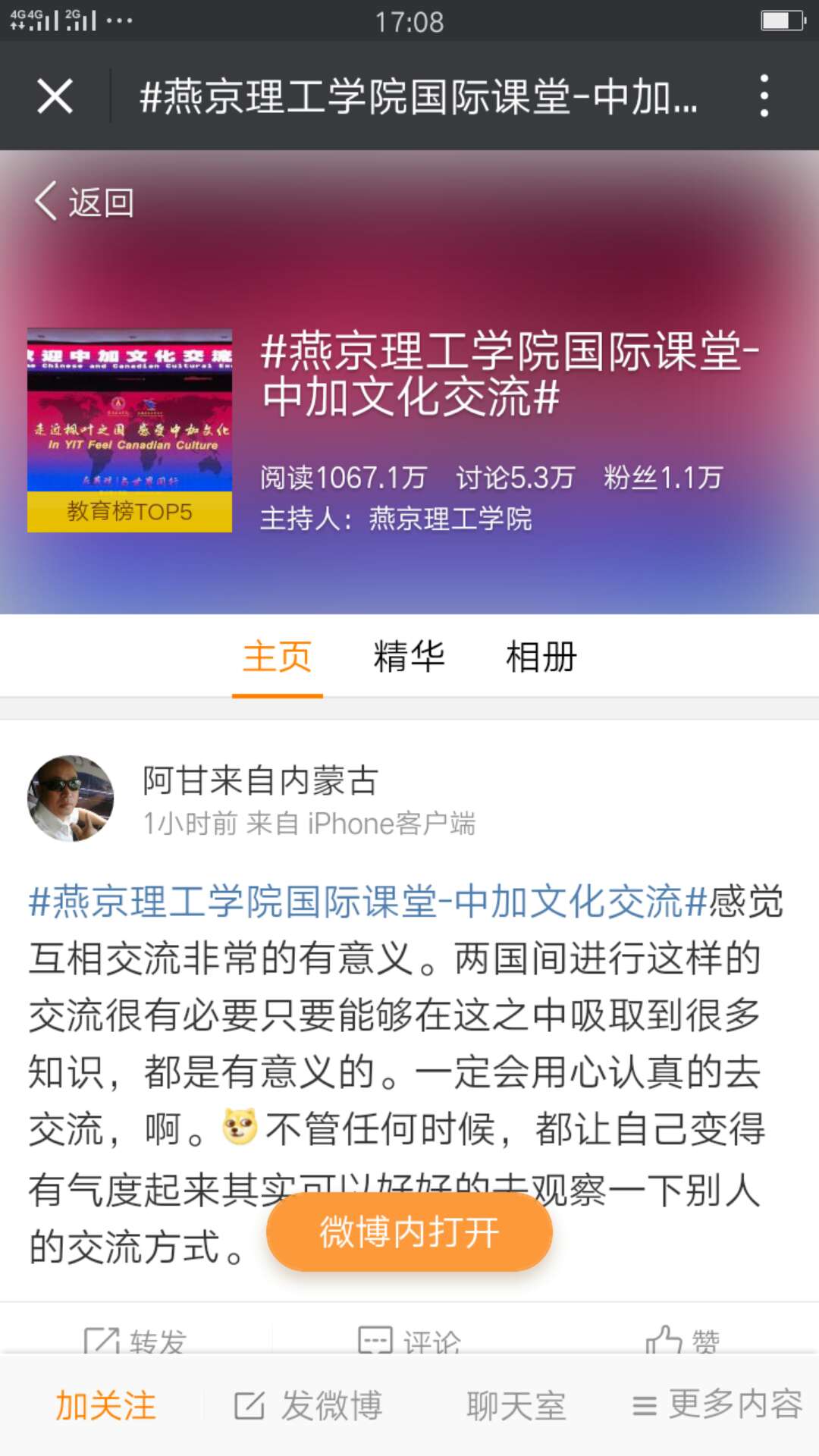Select the 主页 tab
The height and width of the screenshot is (1456, 819).
[x=278, y=658]
